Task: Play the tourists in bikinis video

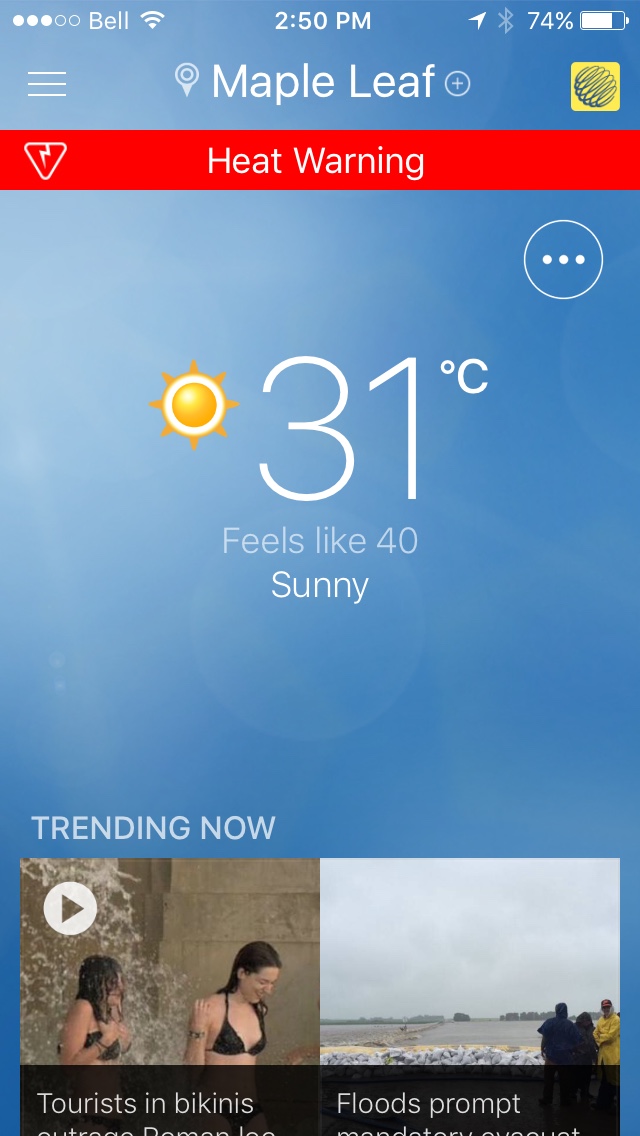Action: 71,908
